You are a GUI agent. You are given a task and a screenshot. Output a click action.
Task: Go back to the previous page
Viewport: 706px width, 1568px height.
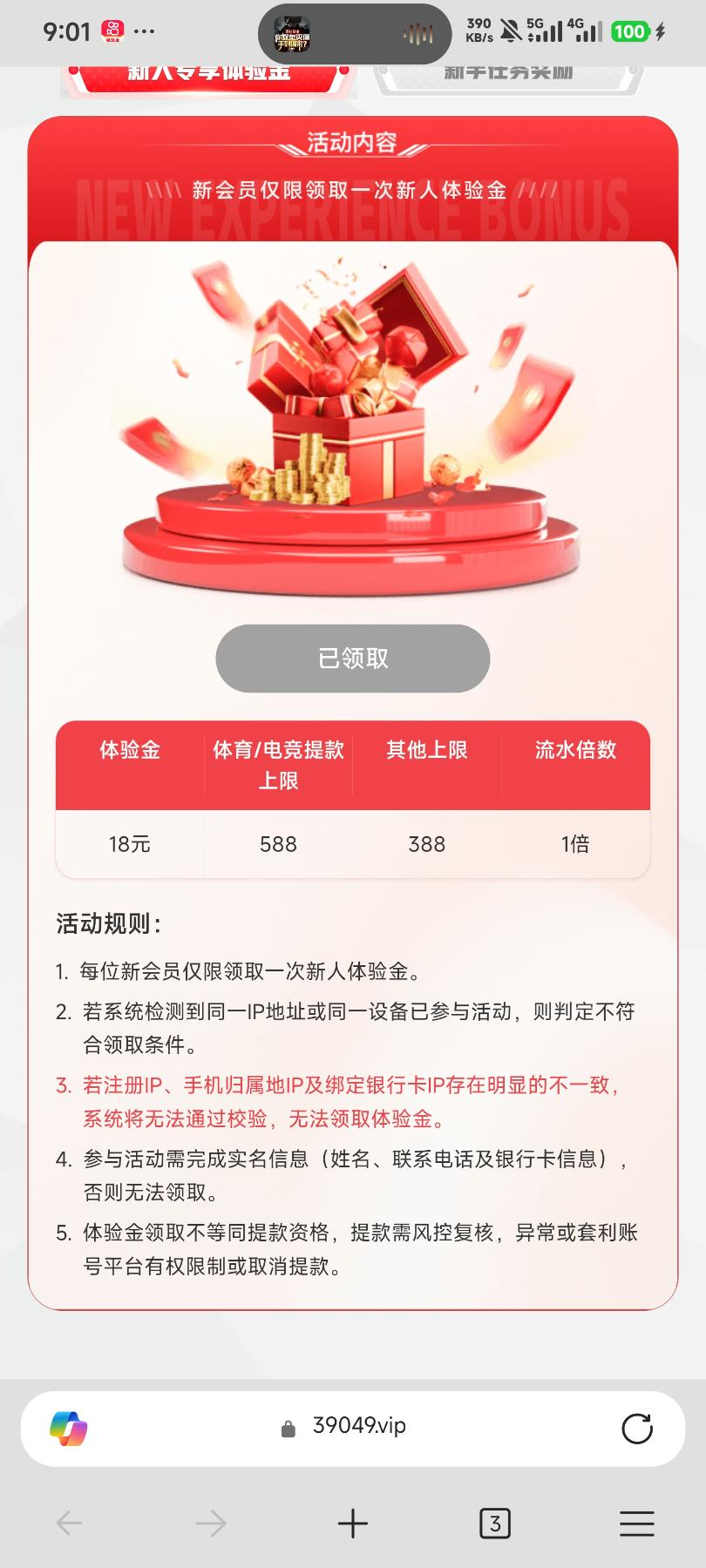pyautogui.click(x=69, y=1524)
